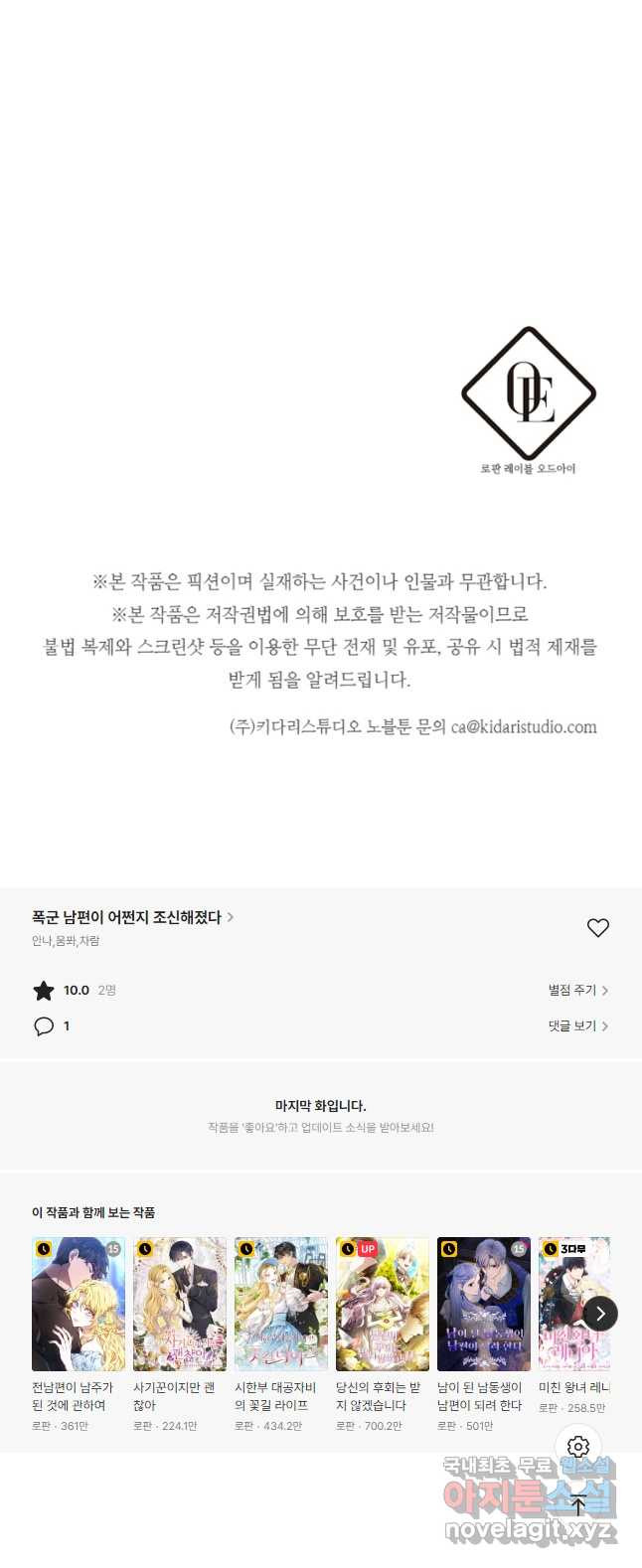Viewport: 642px width, 1568px height.
Task: Open viewer settings gear
Action: (578, 1447)
